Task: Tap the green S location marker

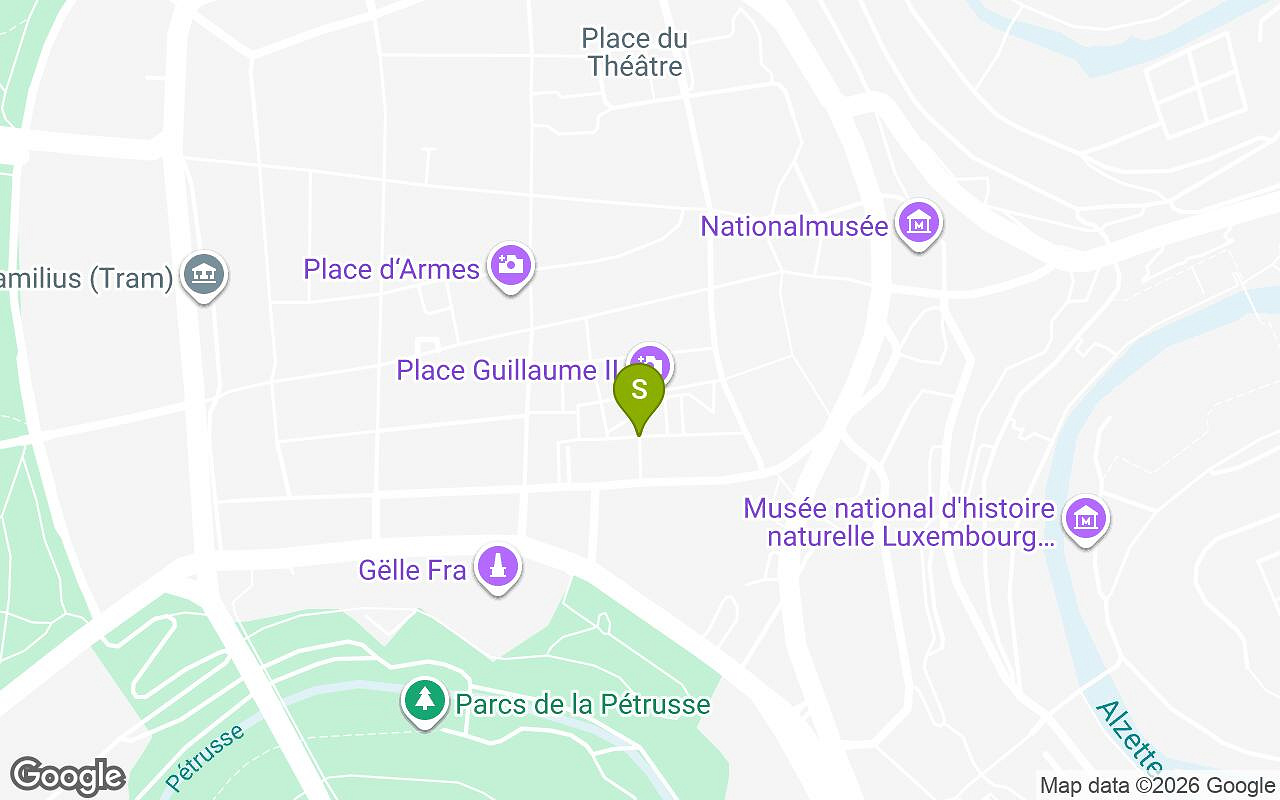Action: pos(639,391)
